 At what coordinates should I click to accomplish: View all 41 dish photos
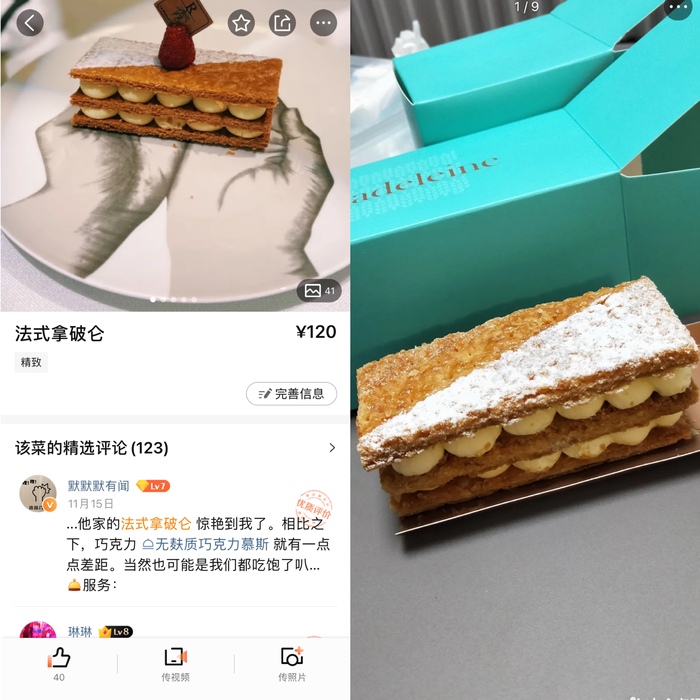click(x=320, y=290)
